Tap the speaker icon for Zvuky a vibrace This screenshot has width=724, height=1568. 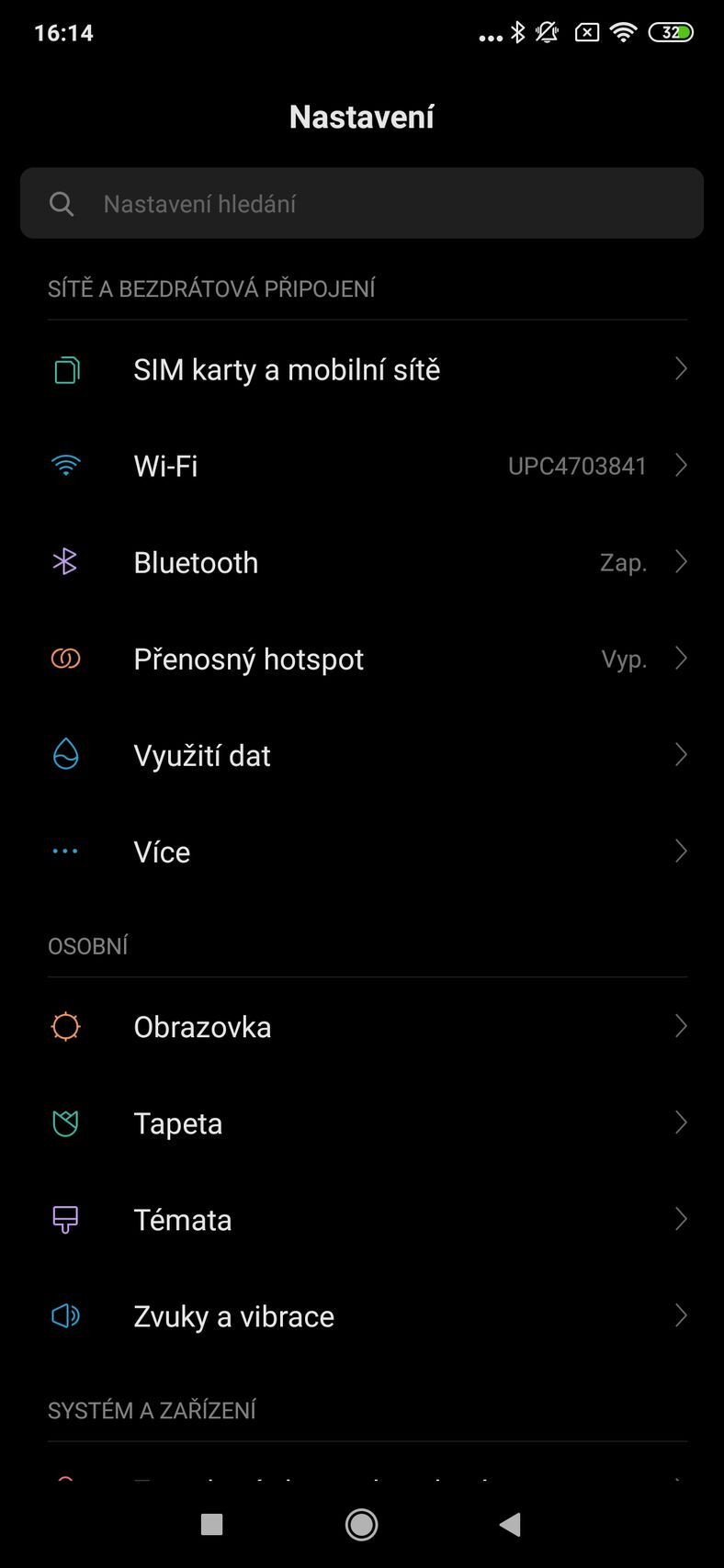click(x=64, y=1315)
